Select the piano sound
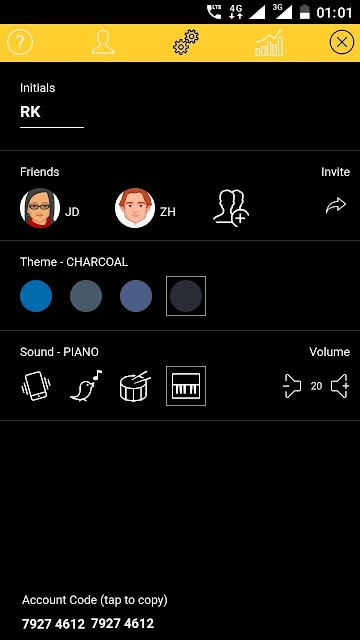The image size is (360, 640). tap(186, 386)
